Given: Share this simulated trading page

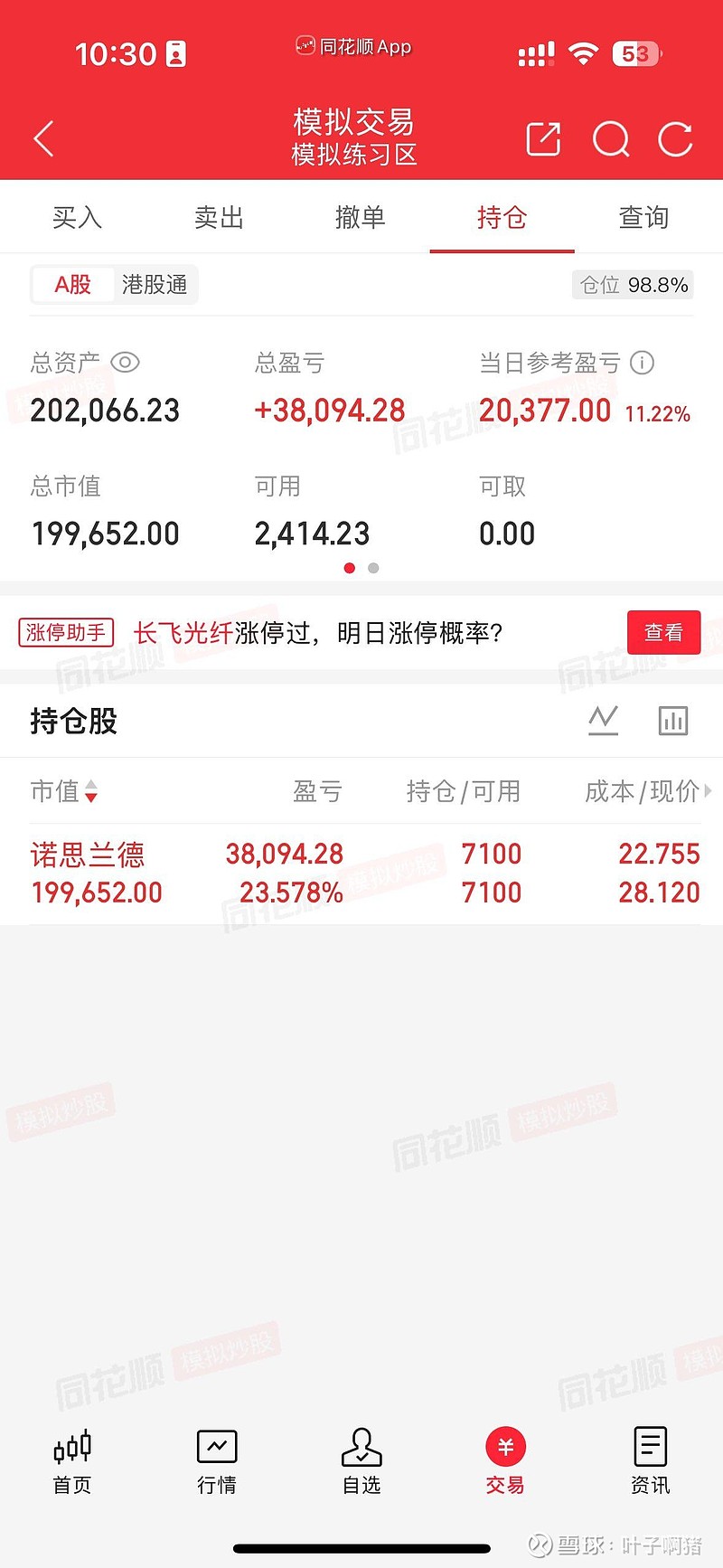Looking at the screenshot, I should pyautogui.click(x=543, y=139).
